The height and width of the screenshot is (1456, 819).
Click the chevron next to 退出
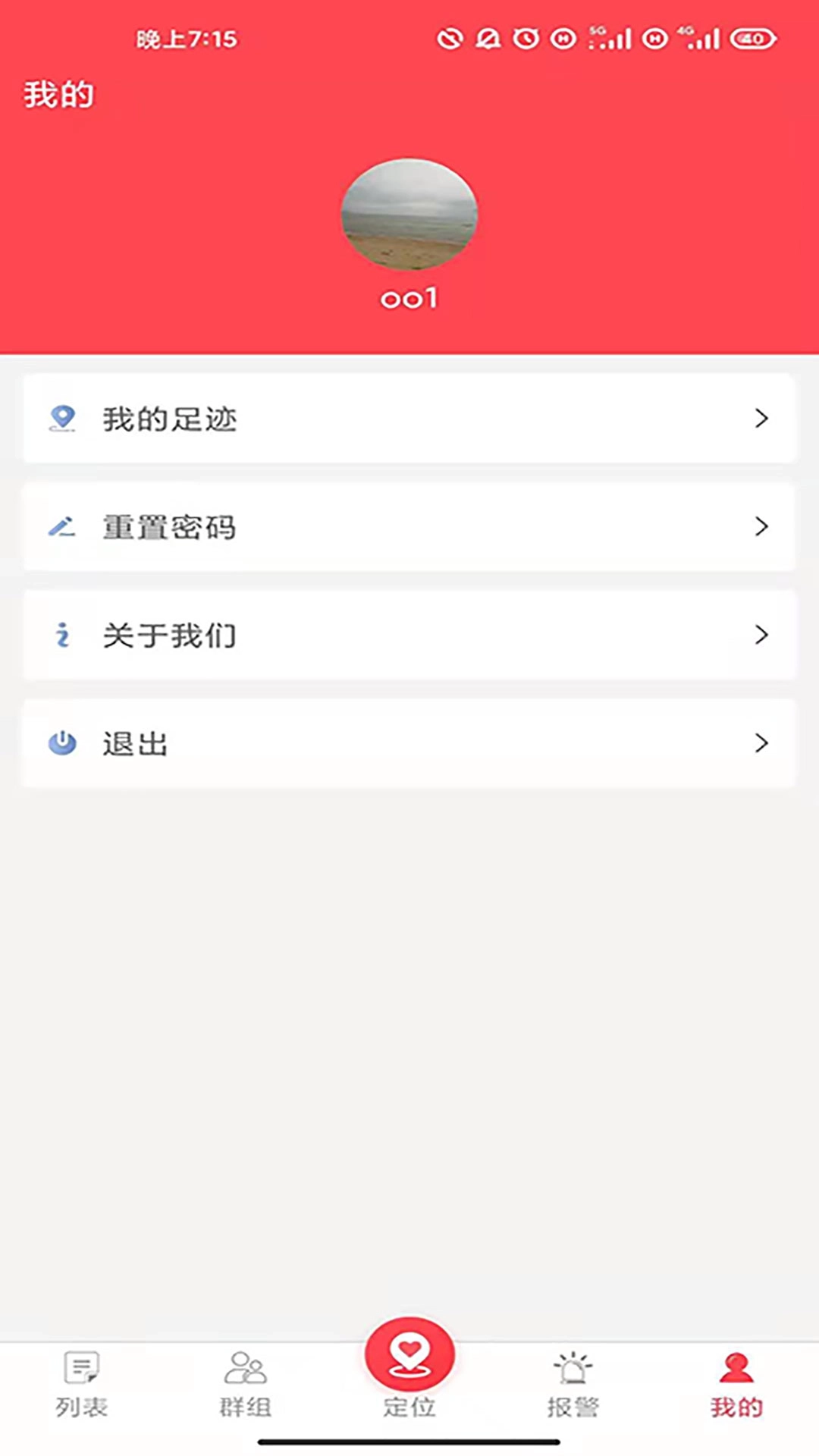pos(761,743)
